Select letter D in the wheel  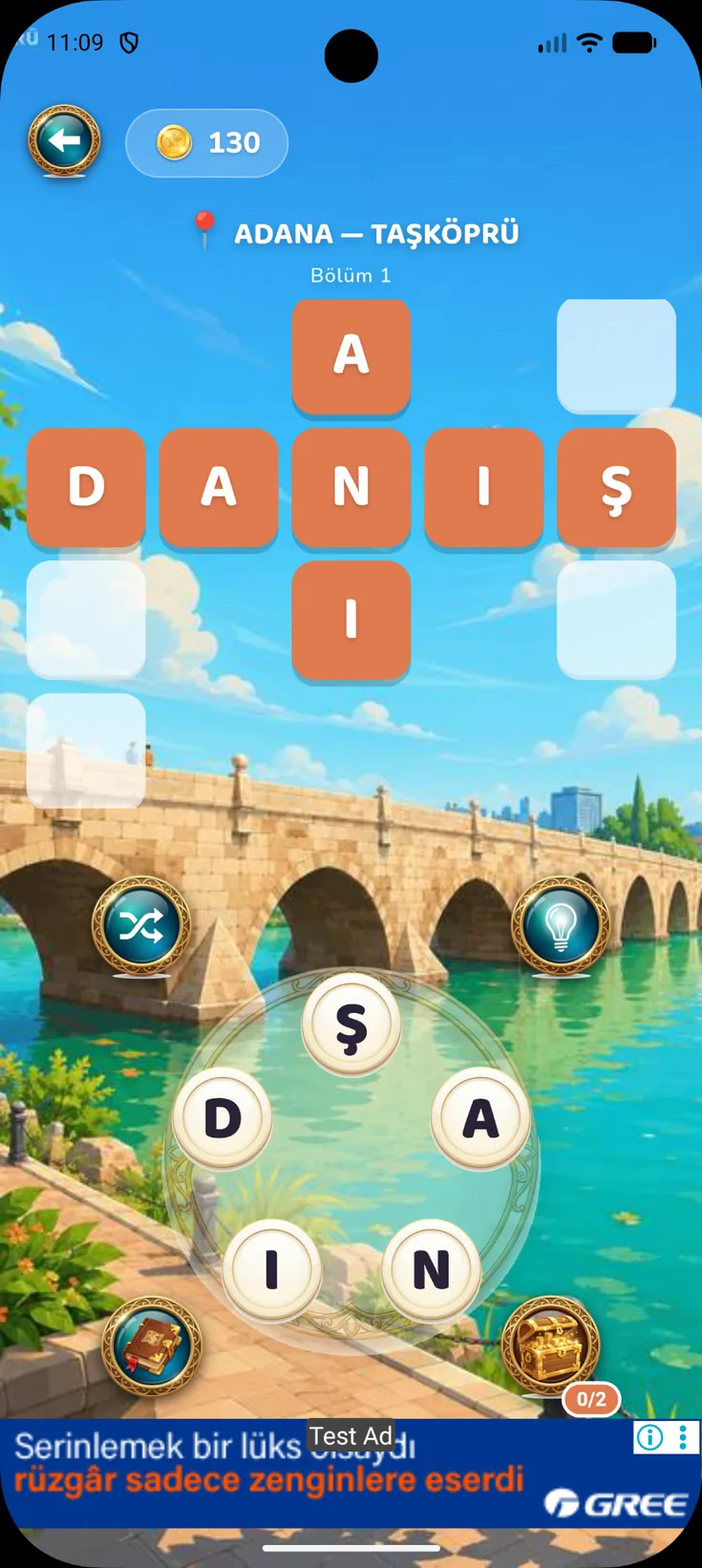(x=223, y=1117)
